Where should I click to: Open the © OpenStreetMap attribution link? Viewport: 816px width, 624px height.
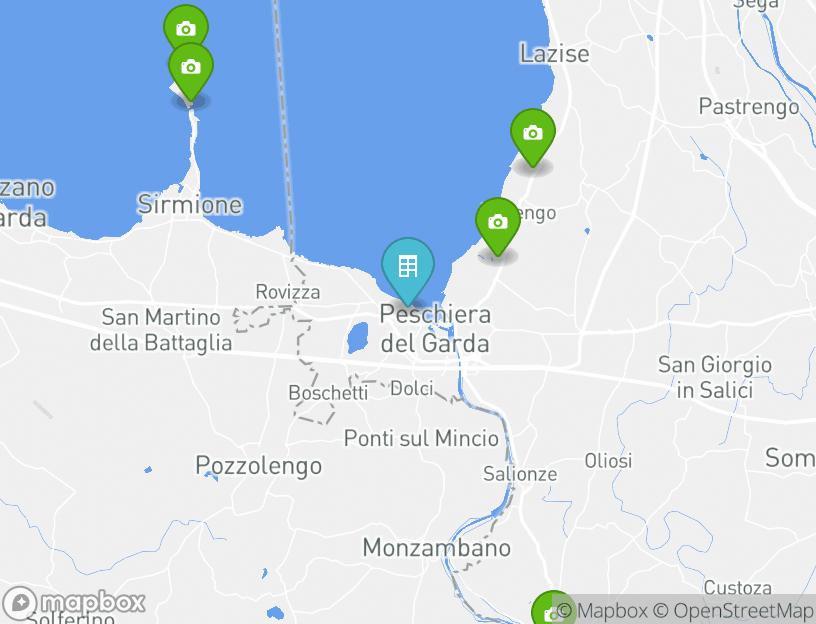(733, 610)
